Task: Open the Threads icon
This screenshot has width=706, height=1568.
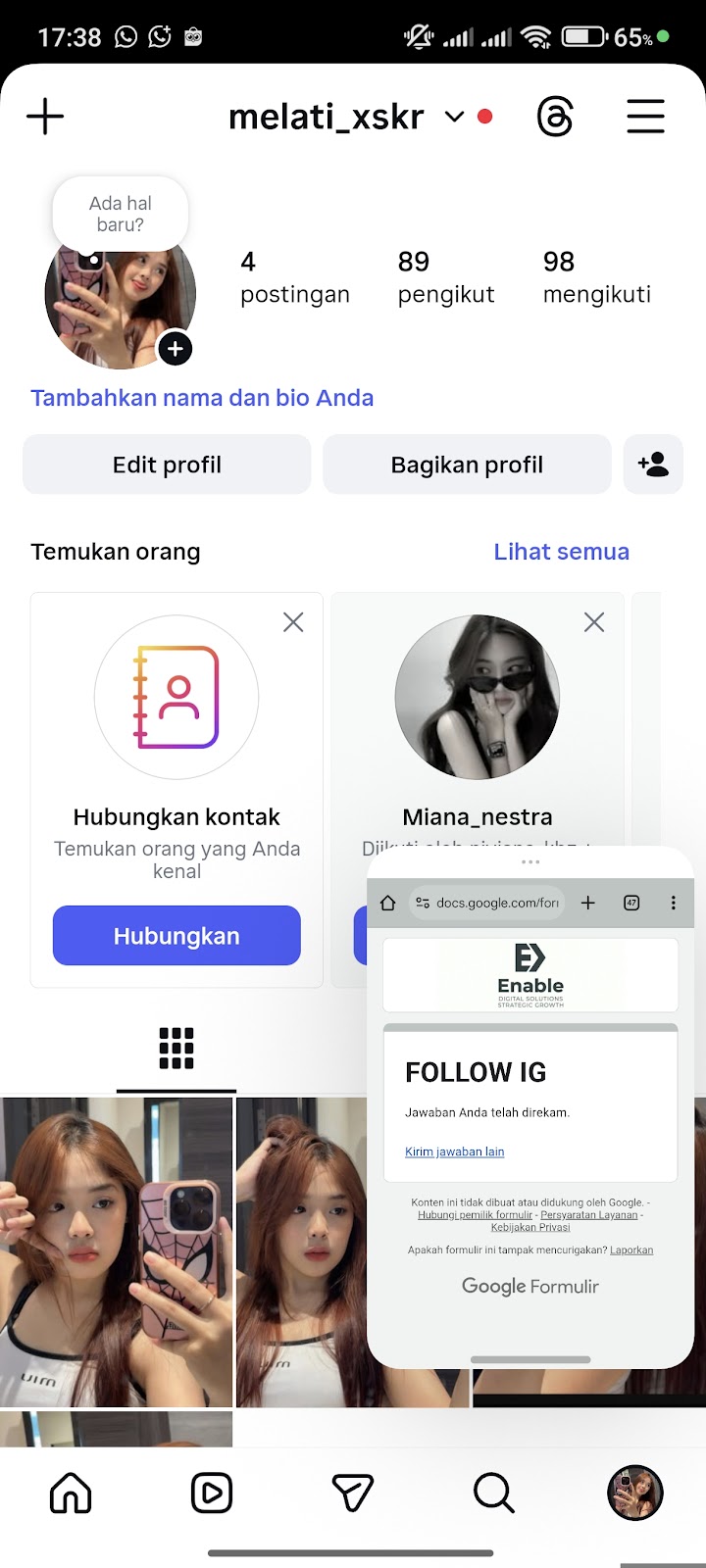Action: click(555, 117)
